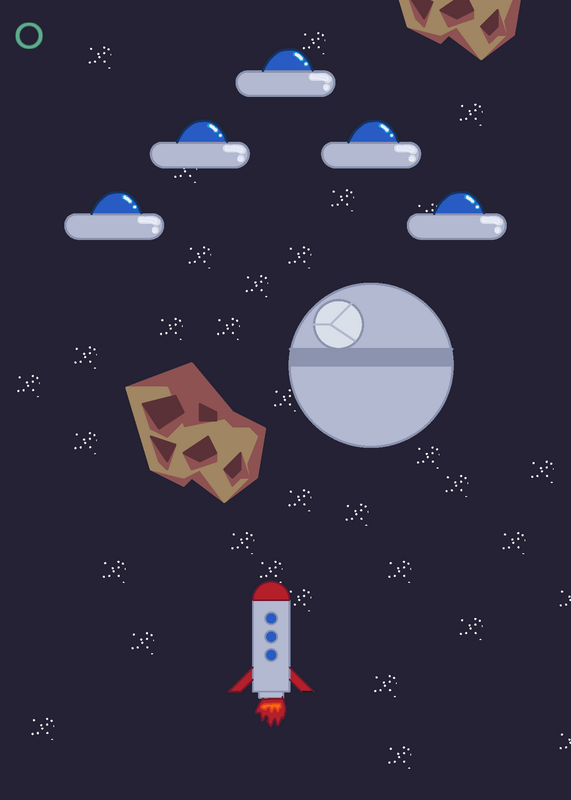Tap the green circle button
571x800 pixels.
[29, 36]
